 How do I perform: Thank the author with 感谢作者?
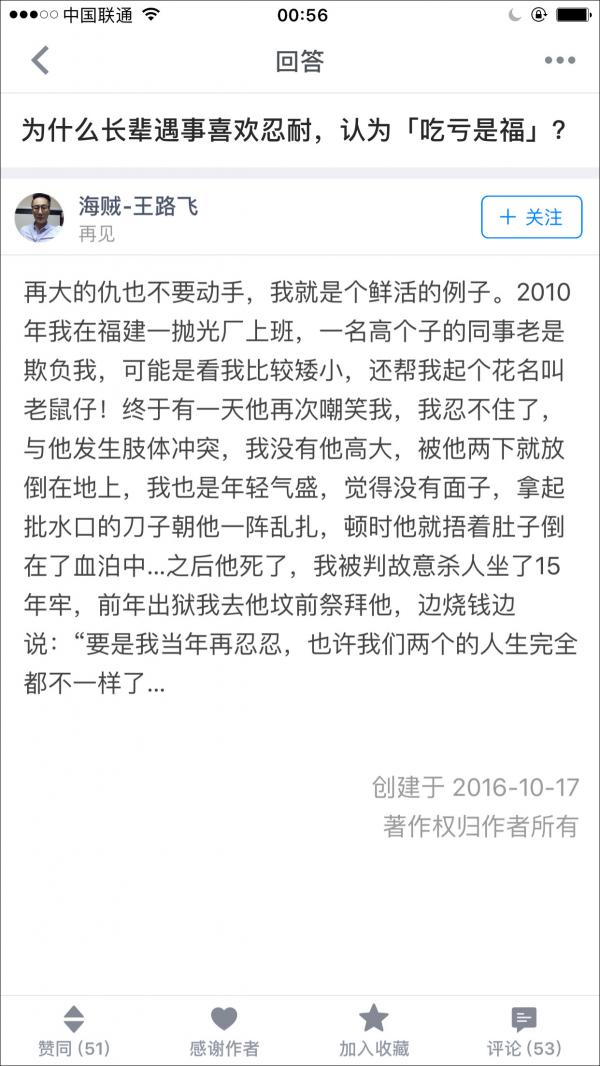pos(224,1030)
